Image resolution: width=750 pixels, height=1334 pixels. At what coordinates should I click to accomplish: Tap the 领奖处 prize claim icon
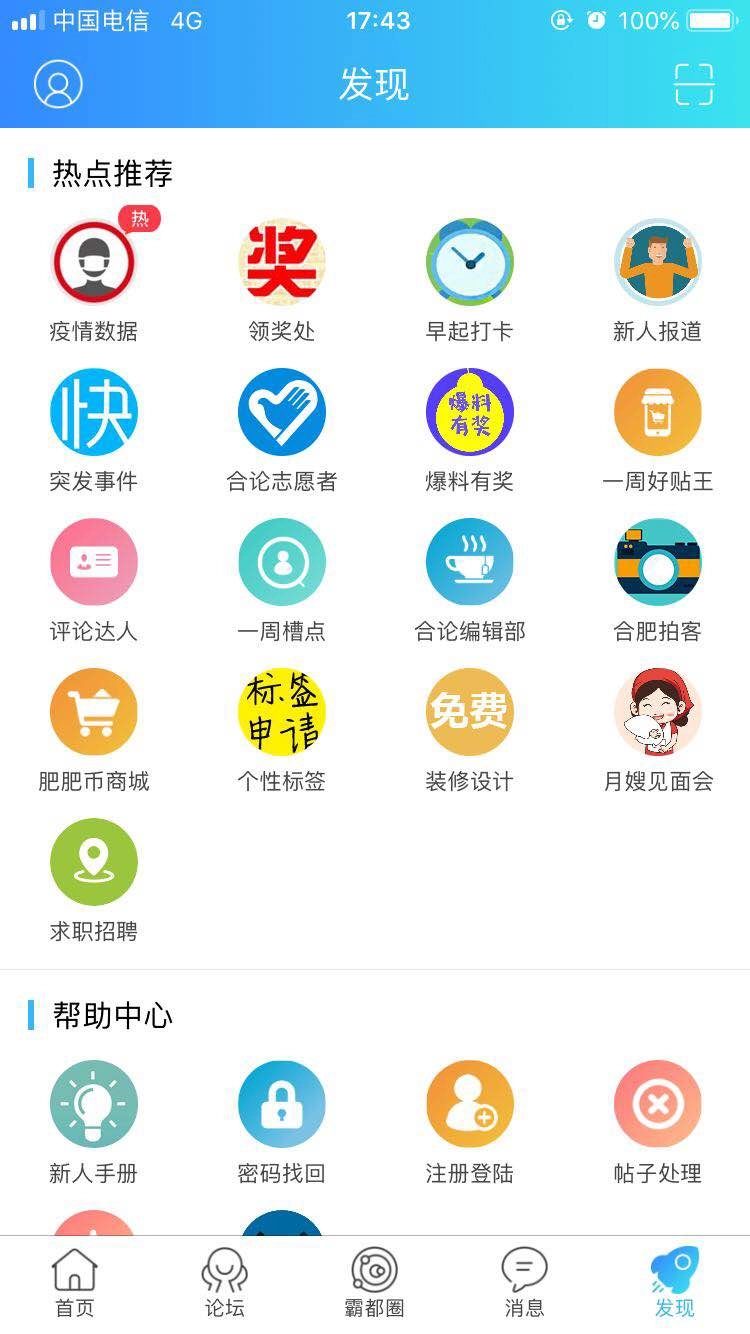click(282, 262)
